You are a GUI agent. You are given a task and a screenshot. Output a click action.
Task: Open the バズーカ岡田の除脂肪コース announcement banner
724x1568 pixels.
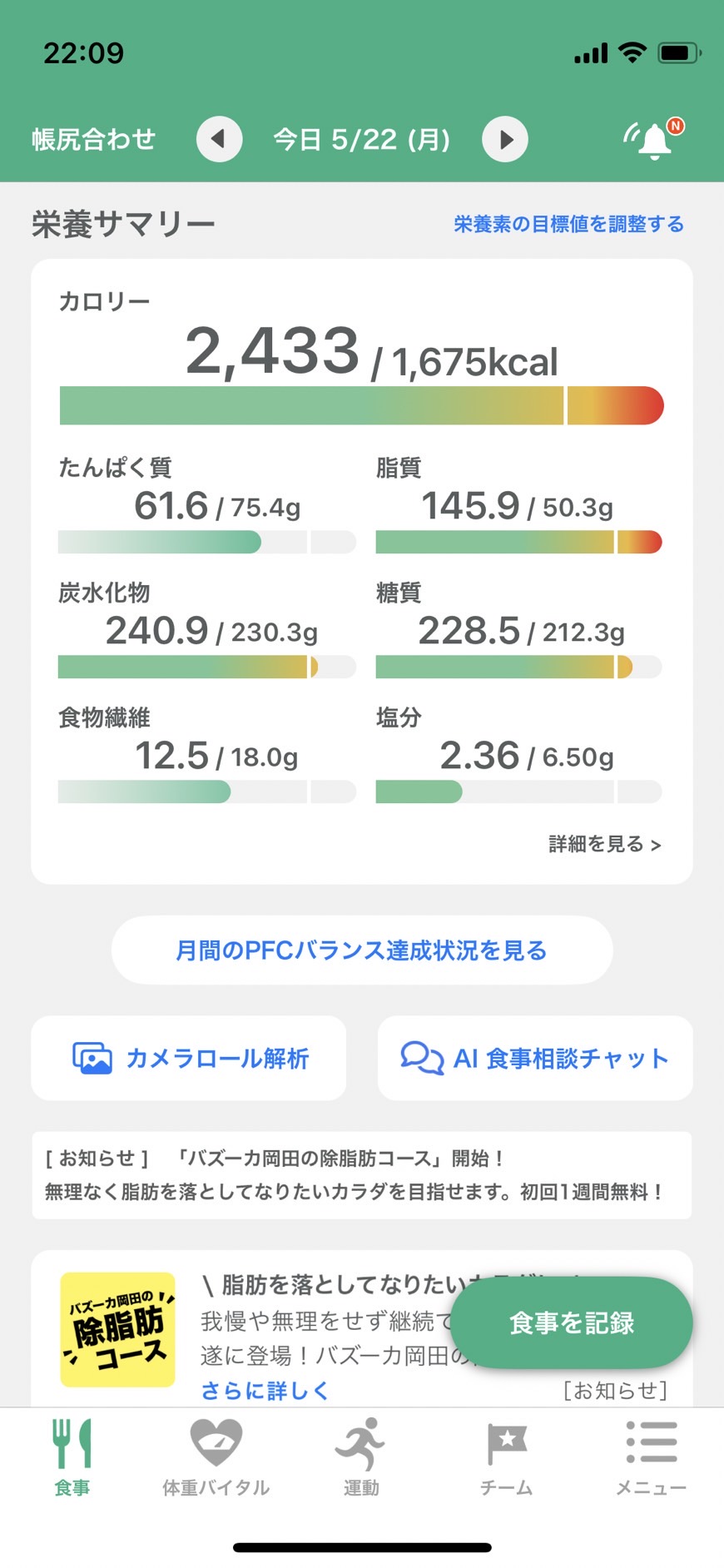[362, 1175]
